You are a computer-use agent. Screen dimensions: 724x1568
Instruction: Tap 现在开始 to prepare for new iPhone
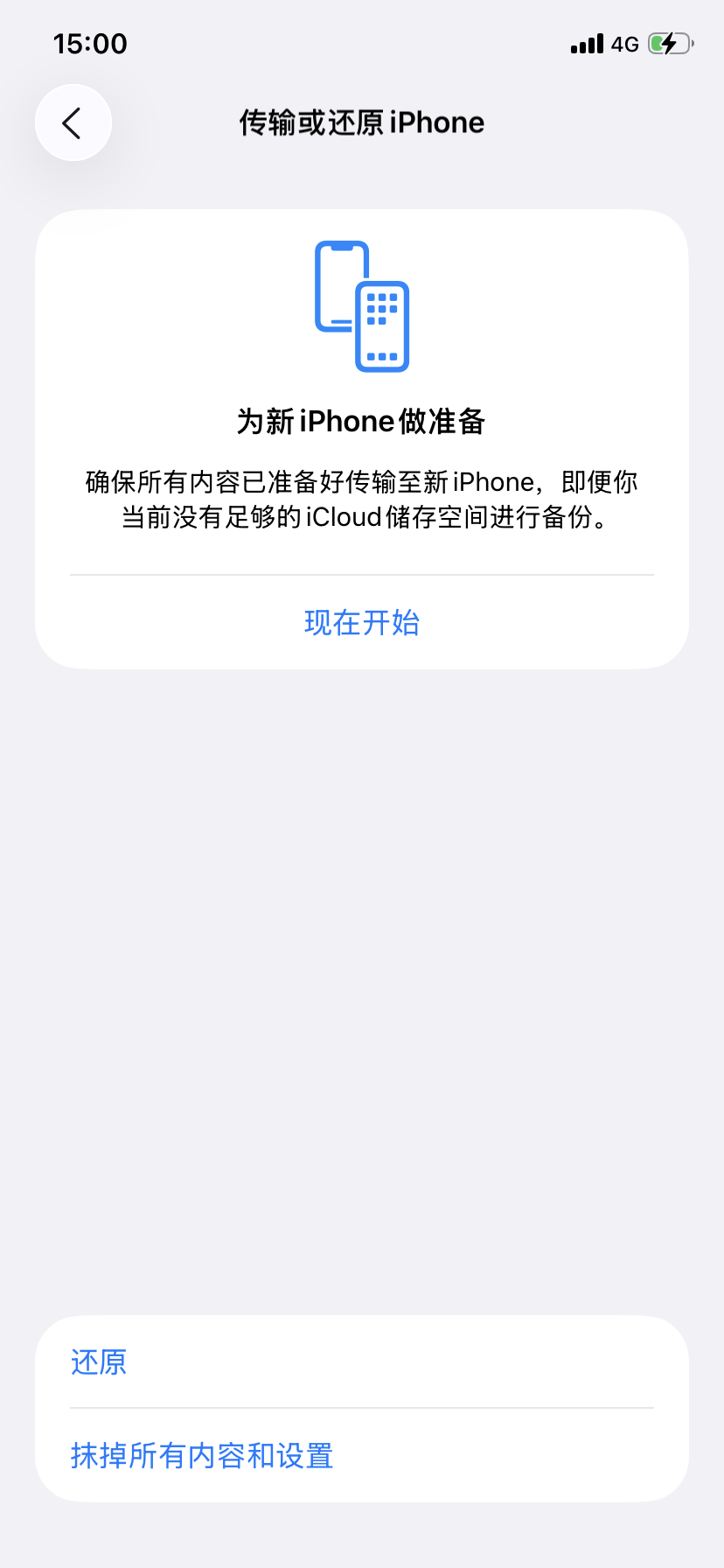tap(361, 622)
